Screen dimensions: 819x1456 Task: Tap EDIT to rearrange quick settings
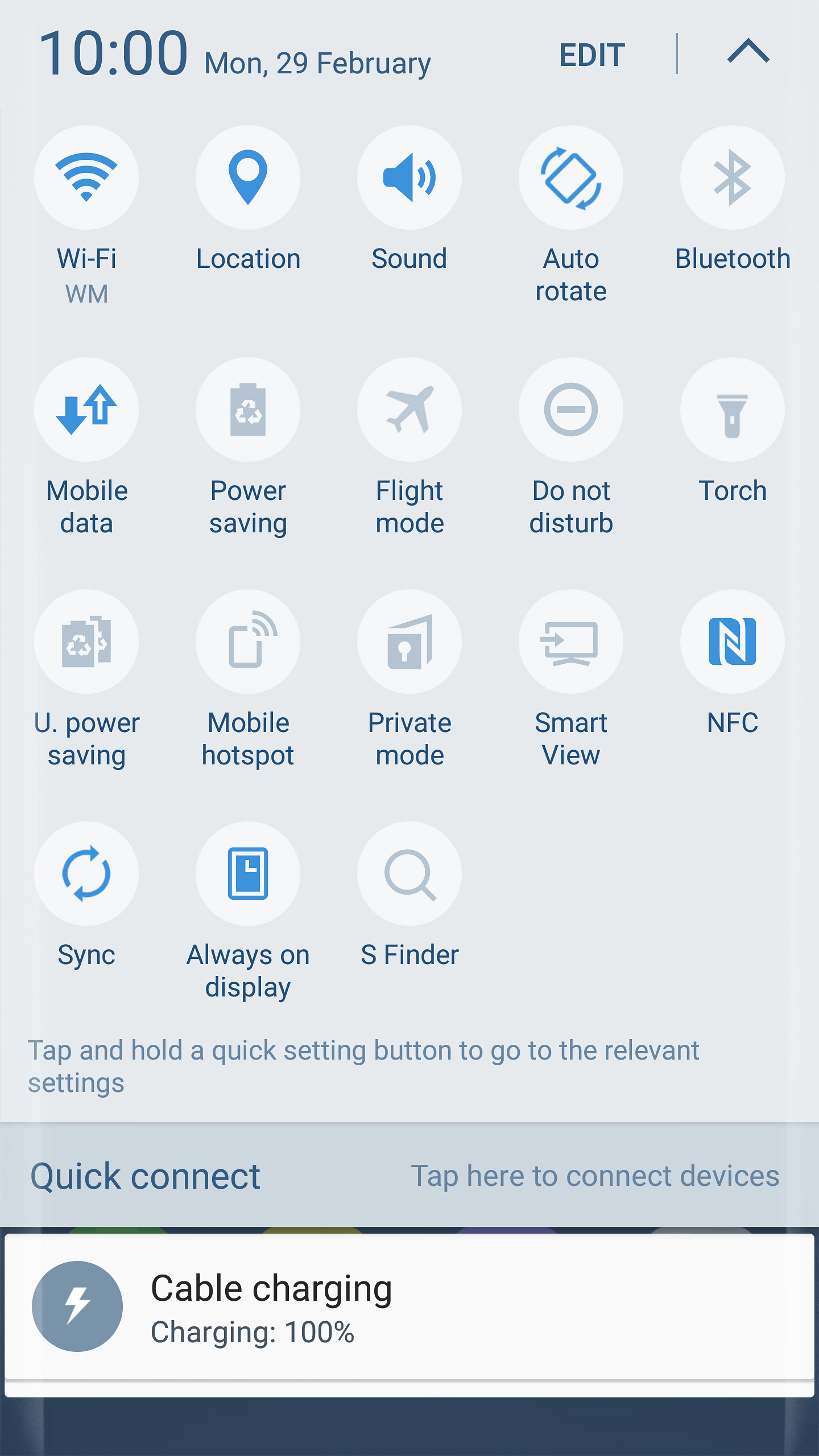coord(591,55)
